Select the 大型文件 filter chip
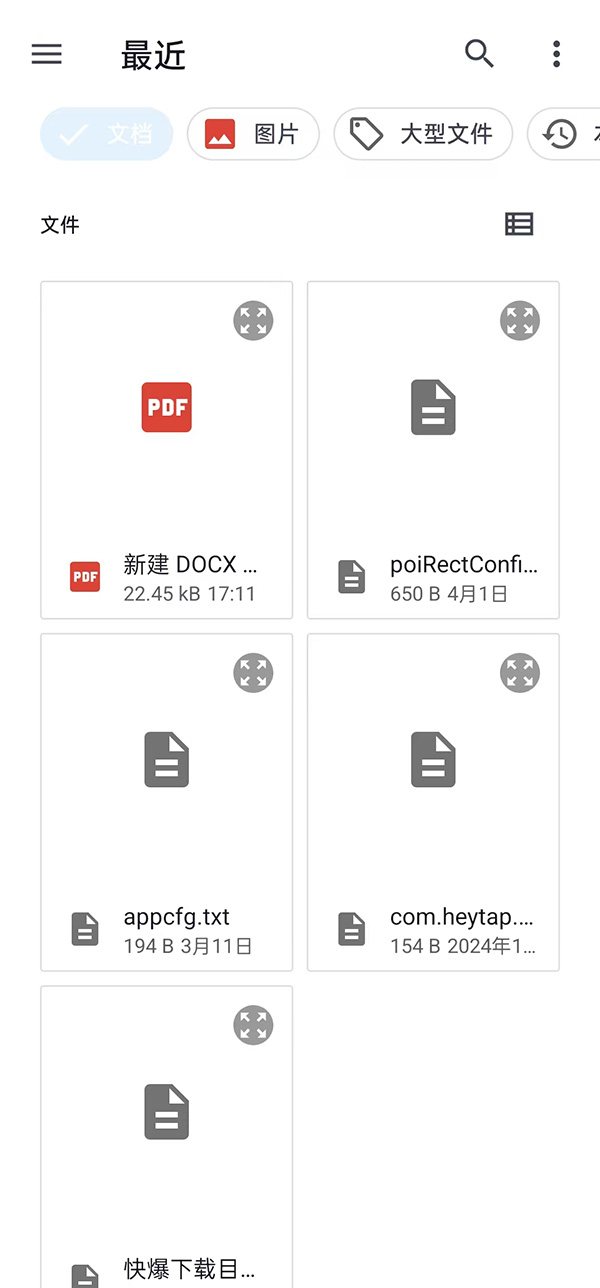This screenshot has width=600, height=1288. coord(423,134)
